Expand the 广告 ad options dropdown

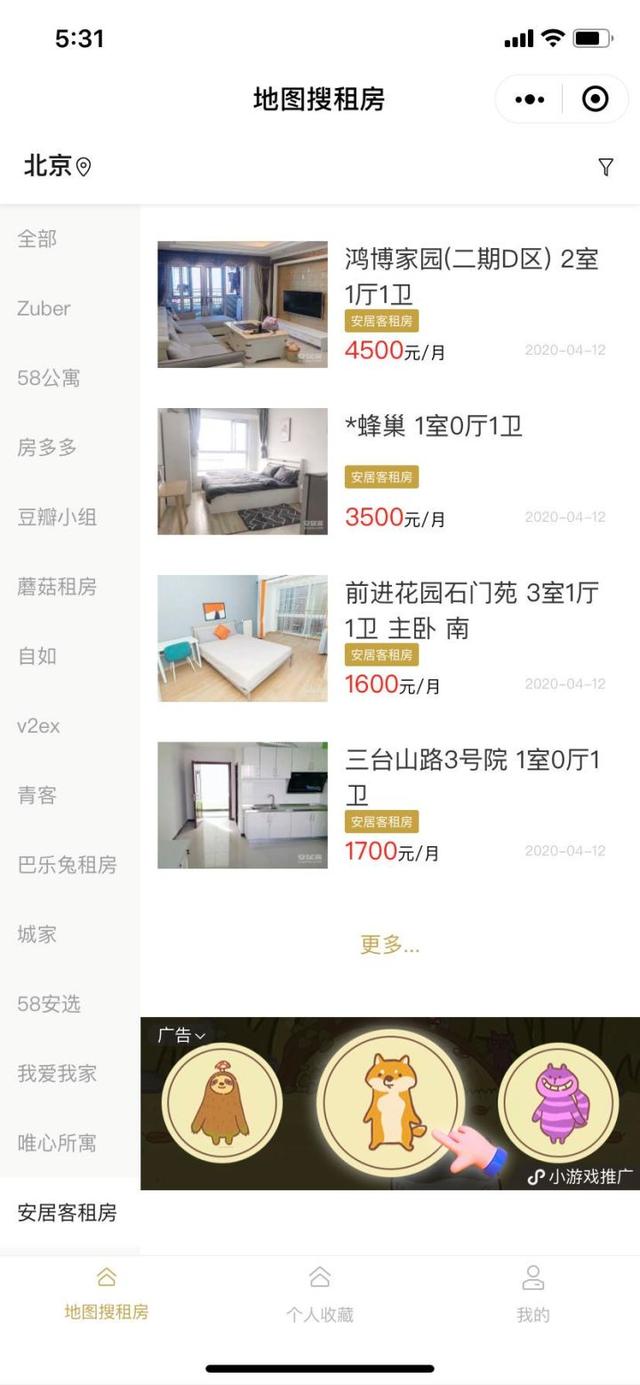click(181, 1035)
